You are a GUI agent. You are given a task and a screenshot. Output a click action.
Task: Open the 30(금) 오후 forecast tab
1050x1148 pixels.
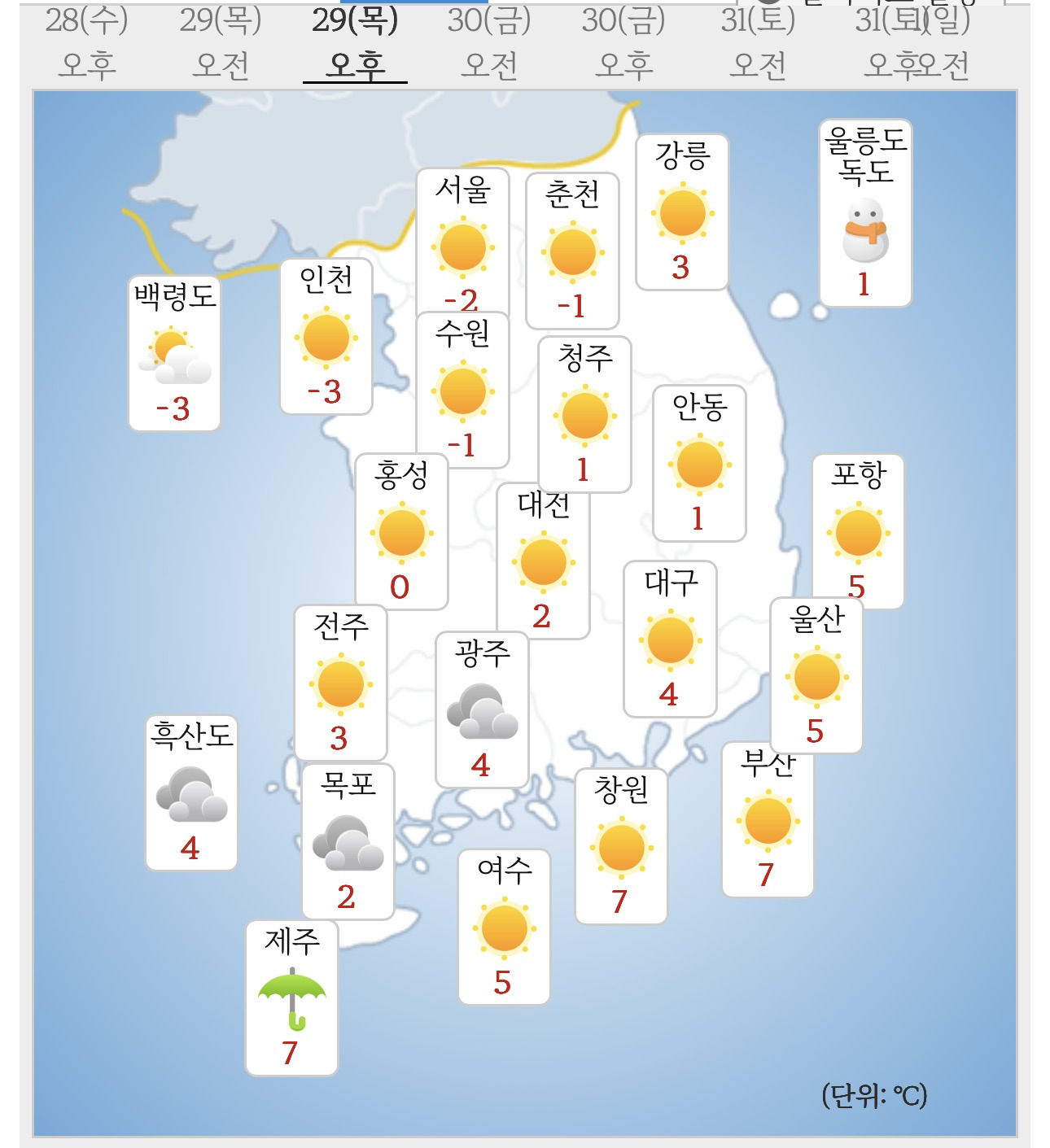click(x=623, y=43)
